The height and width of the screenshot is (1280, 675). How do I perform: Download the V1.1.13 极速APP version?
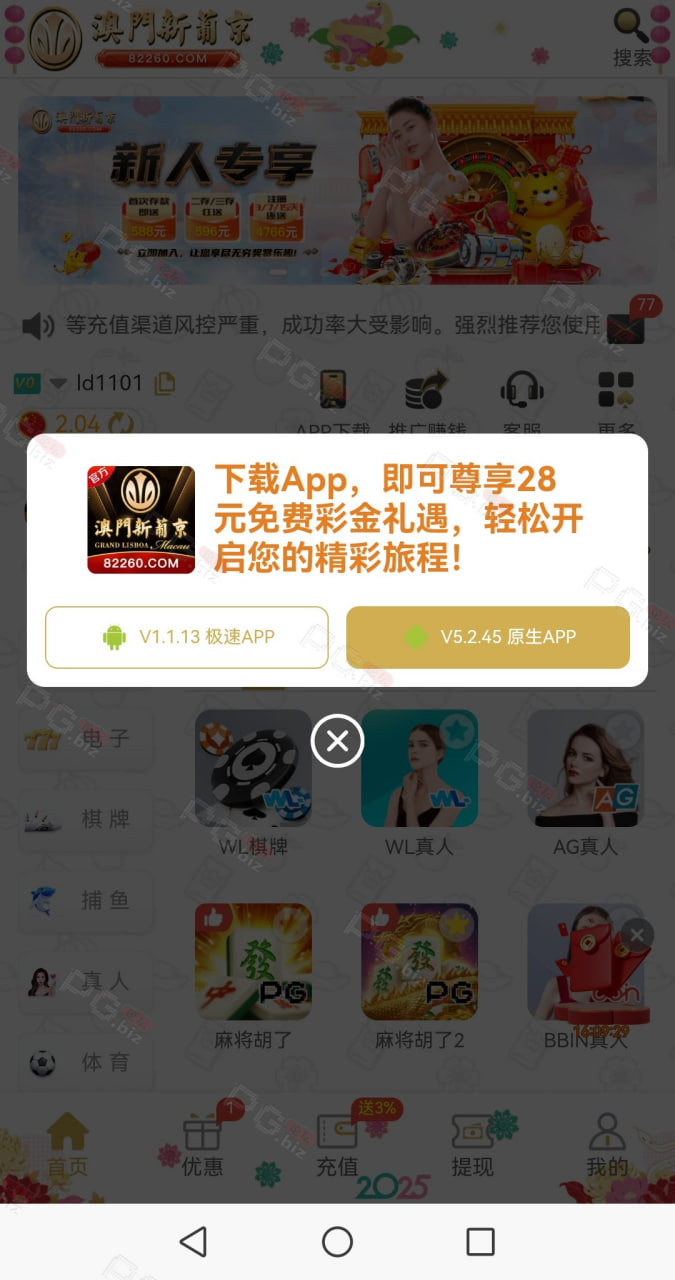coord(187,637)
